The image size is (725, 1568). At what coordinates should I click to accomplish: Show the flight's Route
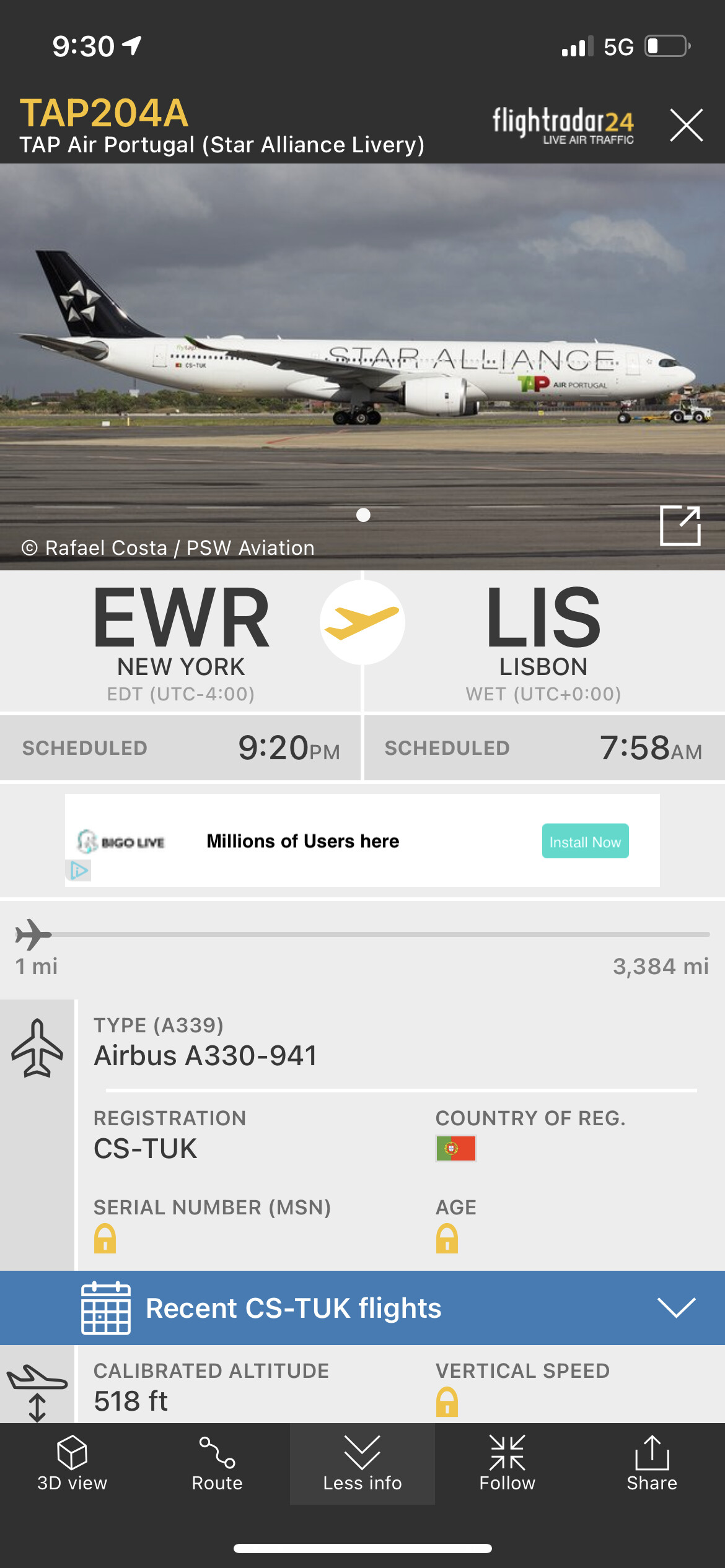[217, 1463]
